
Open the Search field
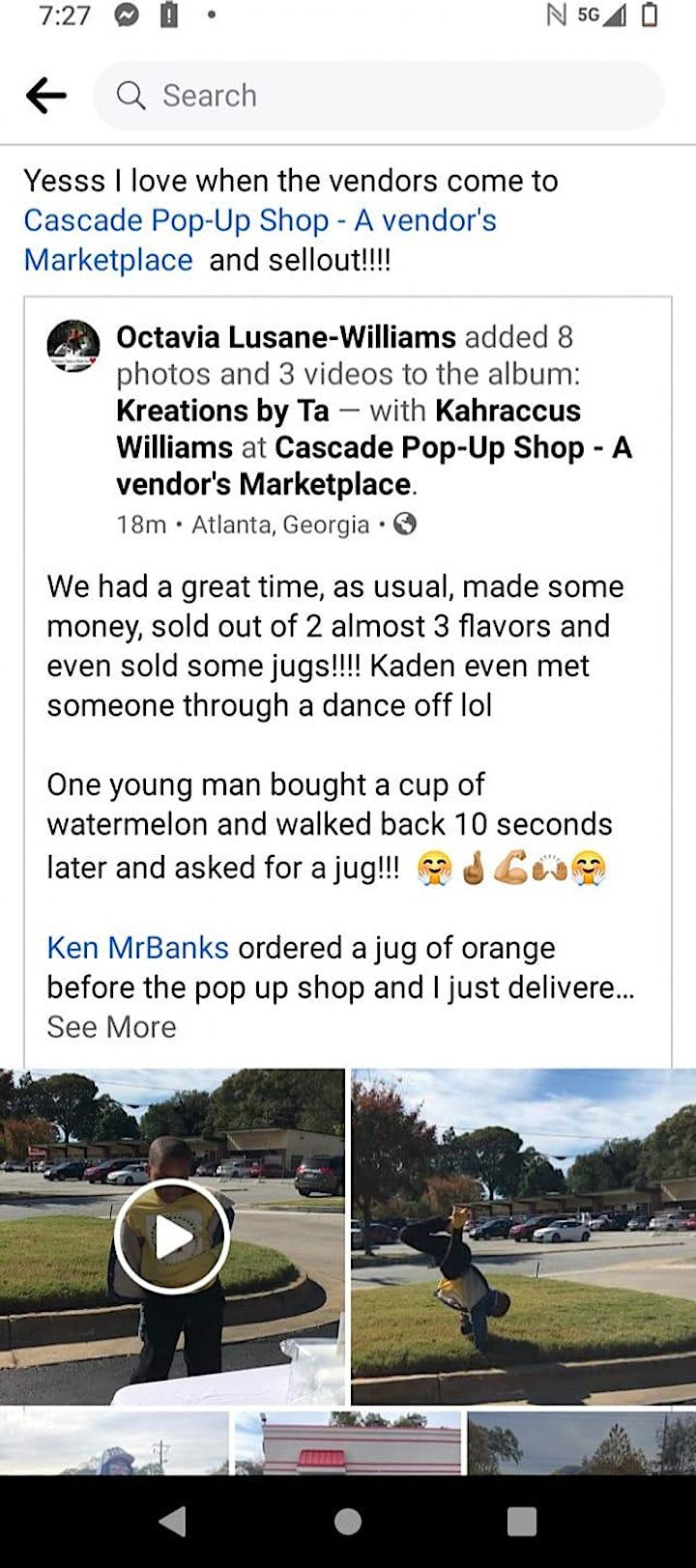[x=378, y=96]
